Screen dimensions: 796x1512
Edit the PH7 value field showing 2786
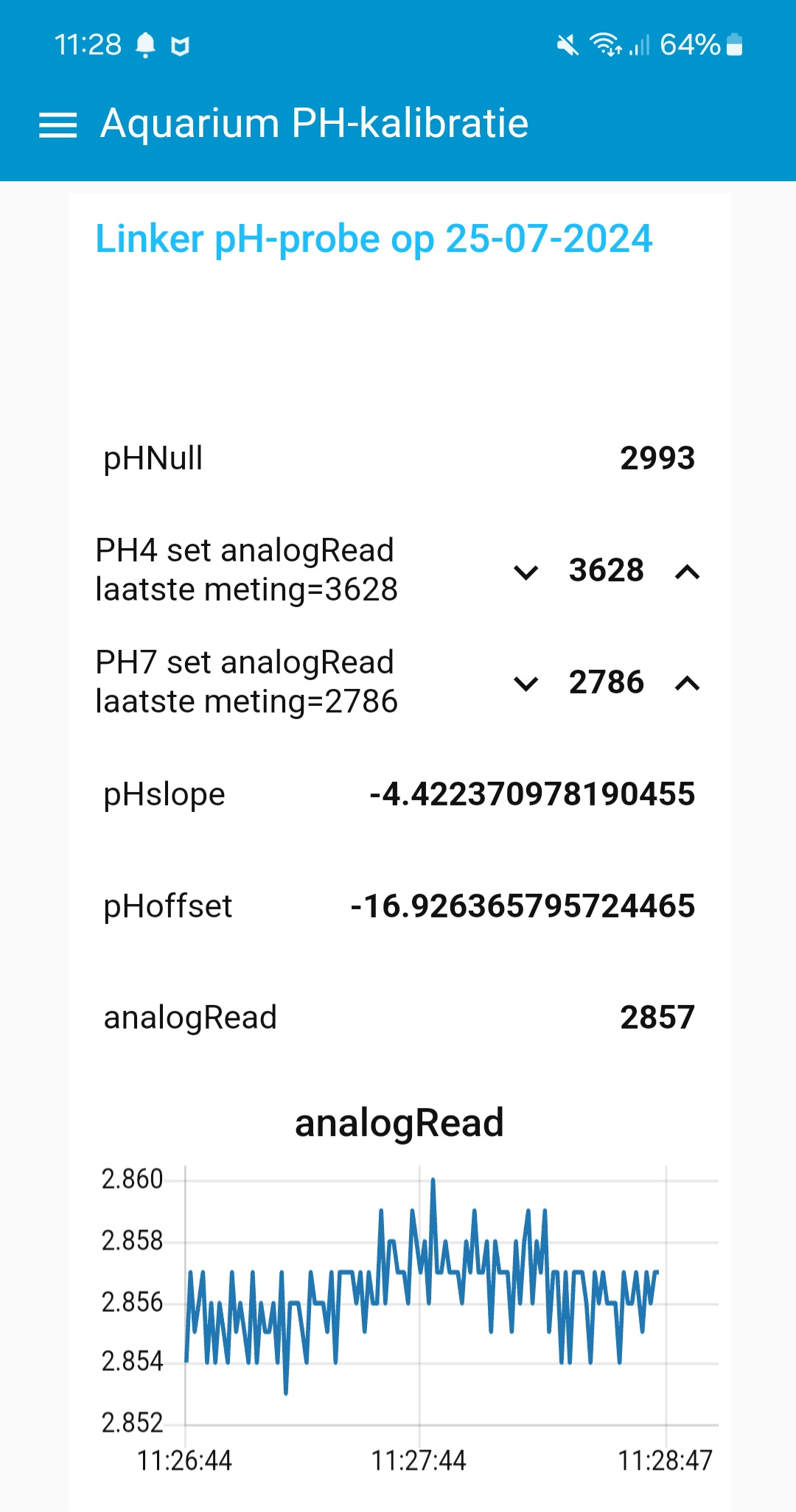(x=606, y=682)
